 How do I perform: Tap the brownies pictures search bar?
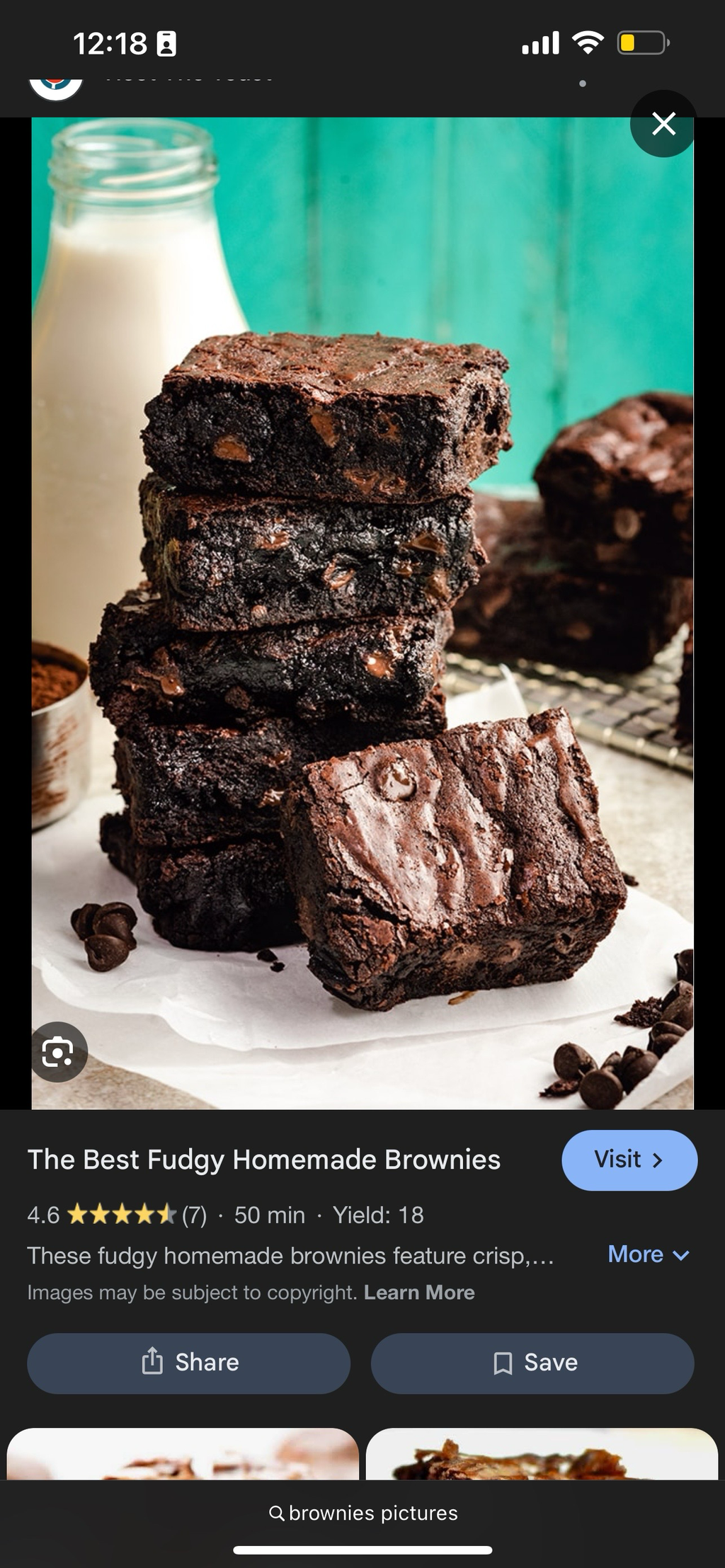point(362,1513)
